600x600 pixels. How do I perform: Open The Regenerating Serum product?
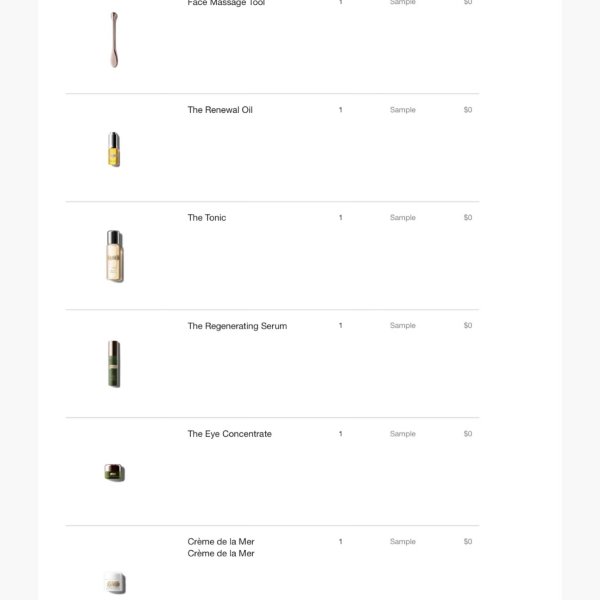pyautogui.click(x=237, y=326)
